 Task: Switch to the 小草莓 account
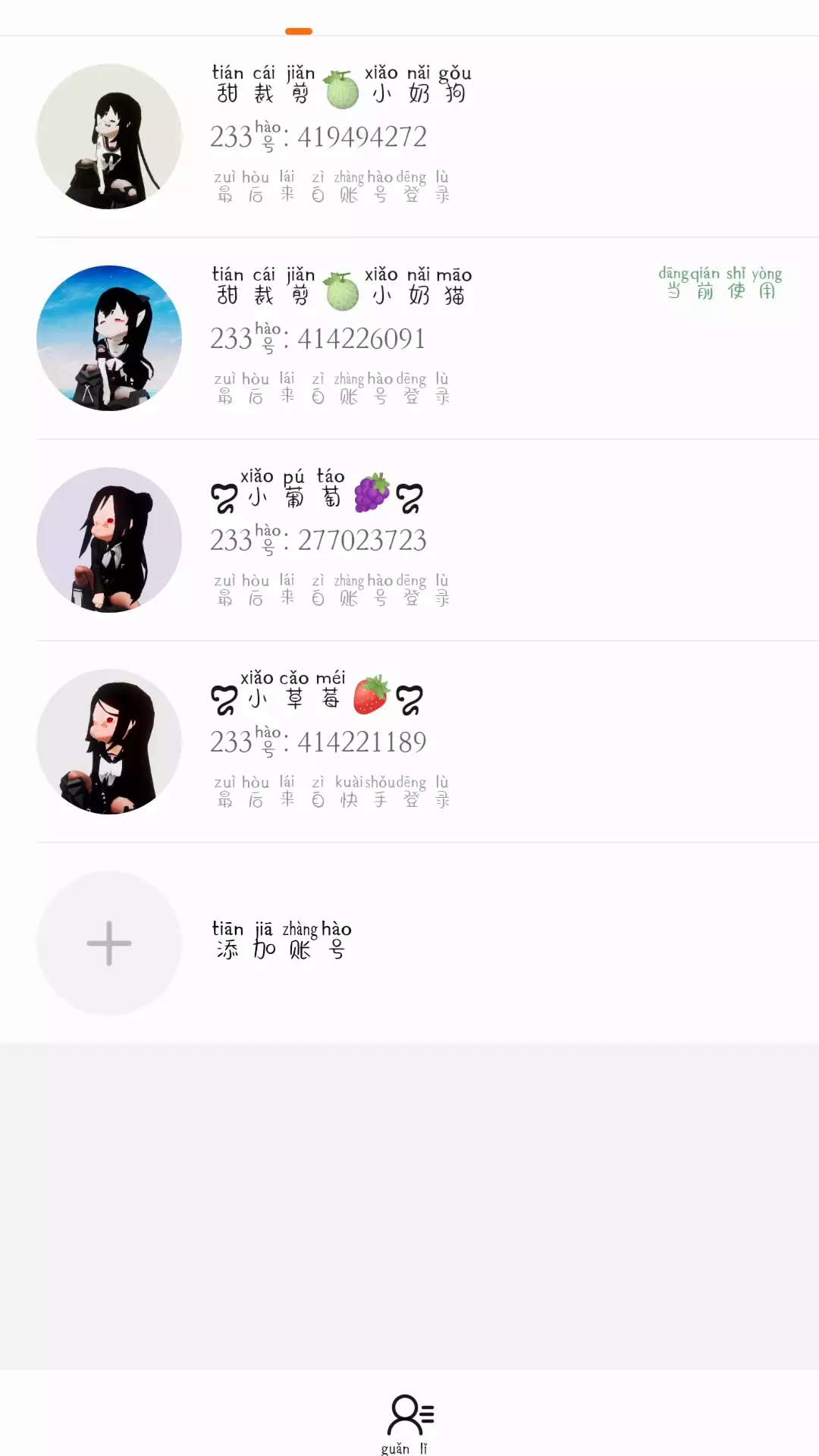click(x=409, y=742)
